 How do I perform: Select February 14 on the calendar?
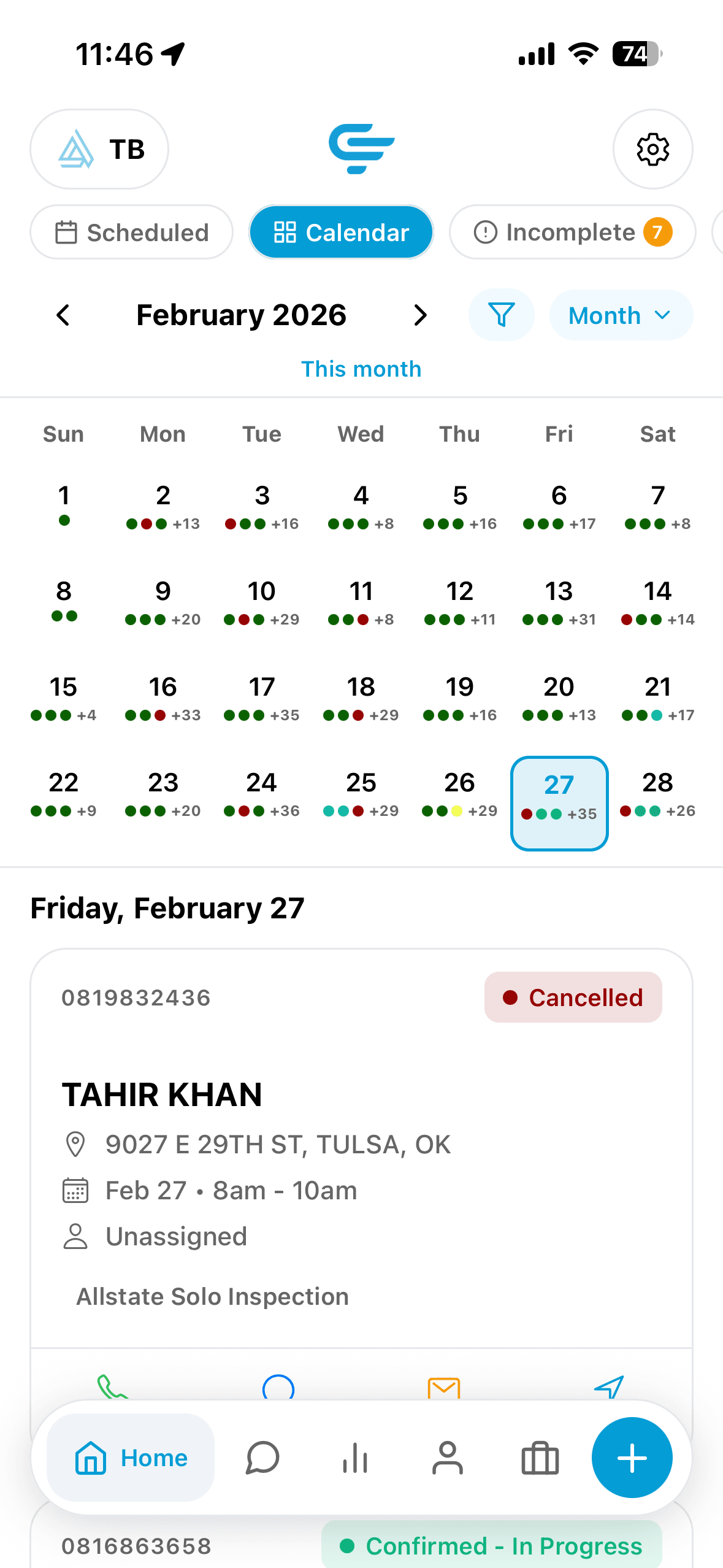click(x=657, y=600)
